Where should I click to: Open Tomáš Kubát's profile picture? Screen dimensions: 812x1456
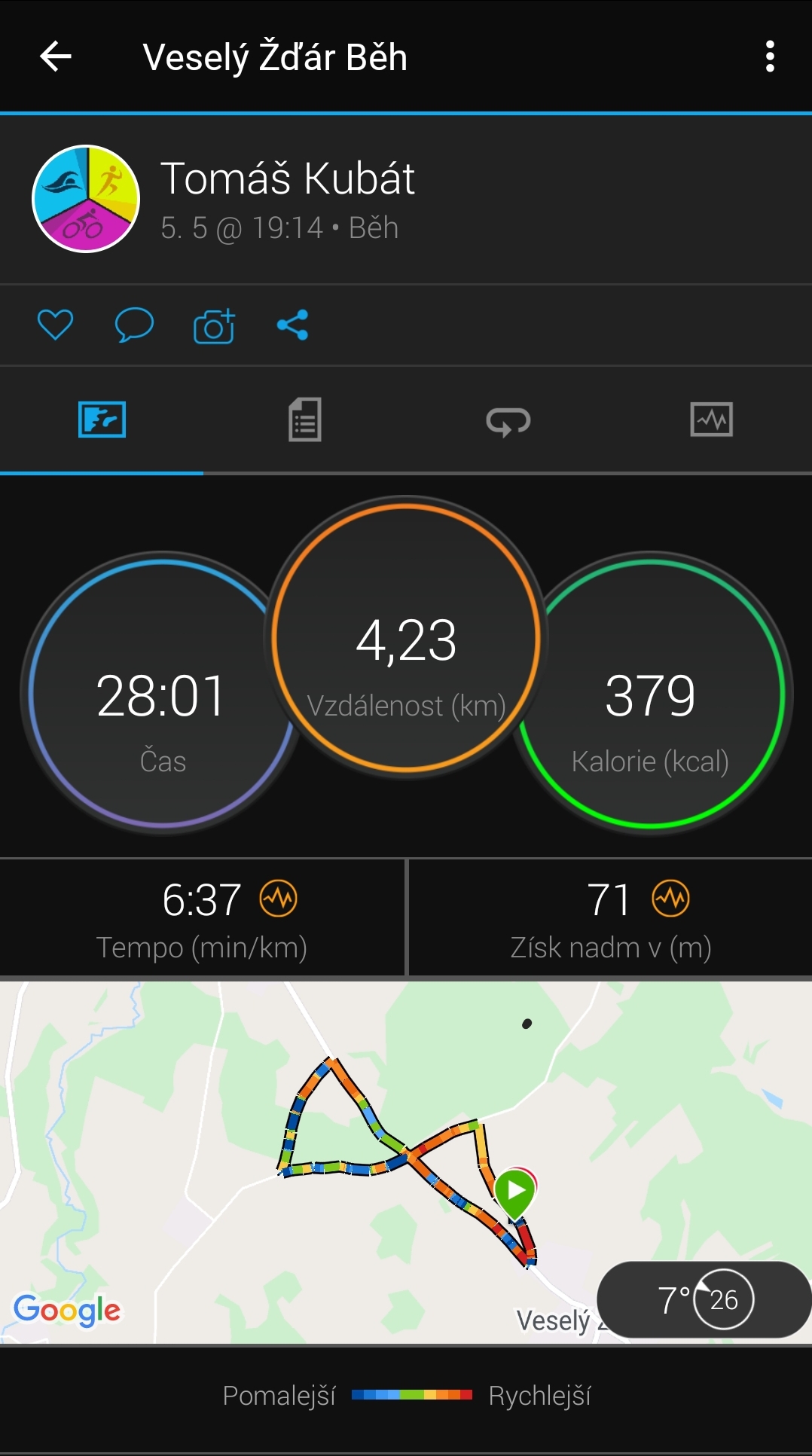[x=86, y=199]
